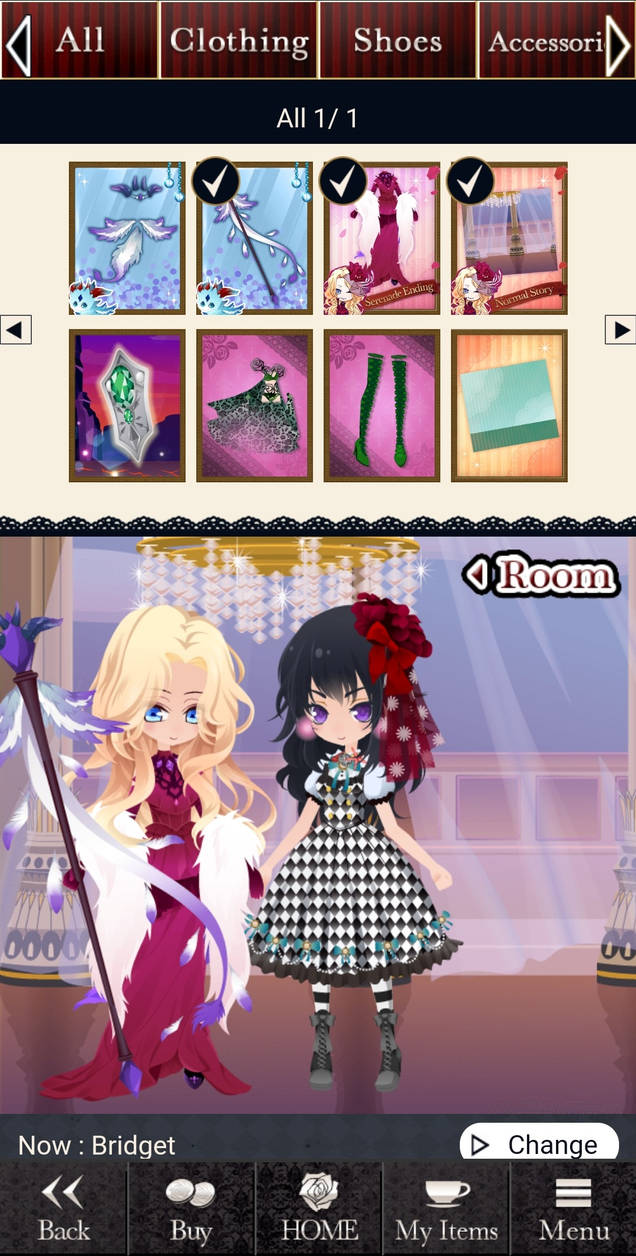Go to HOME
Image resolution: width=636 pixels, height=1256 pixels.
(x=319, y=1209)
